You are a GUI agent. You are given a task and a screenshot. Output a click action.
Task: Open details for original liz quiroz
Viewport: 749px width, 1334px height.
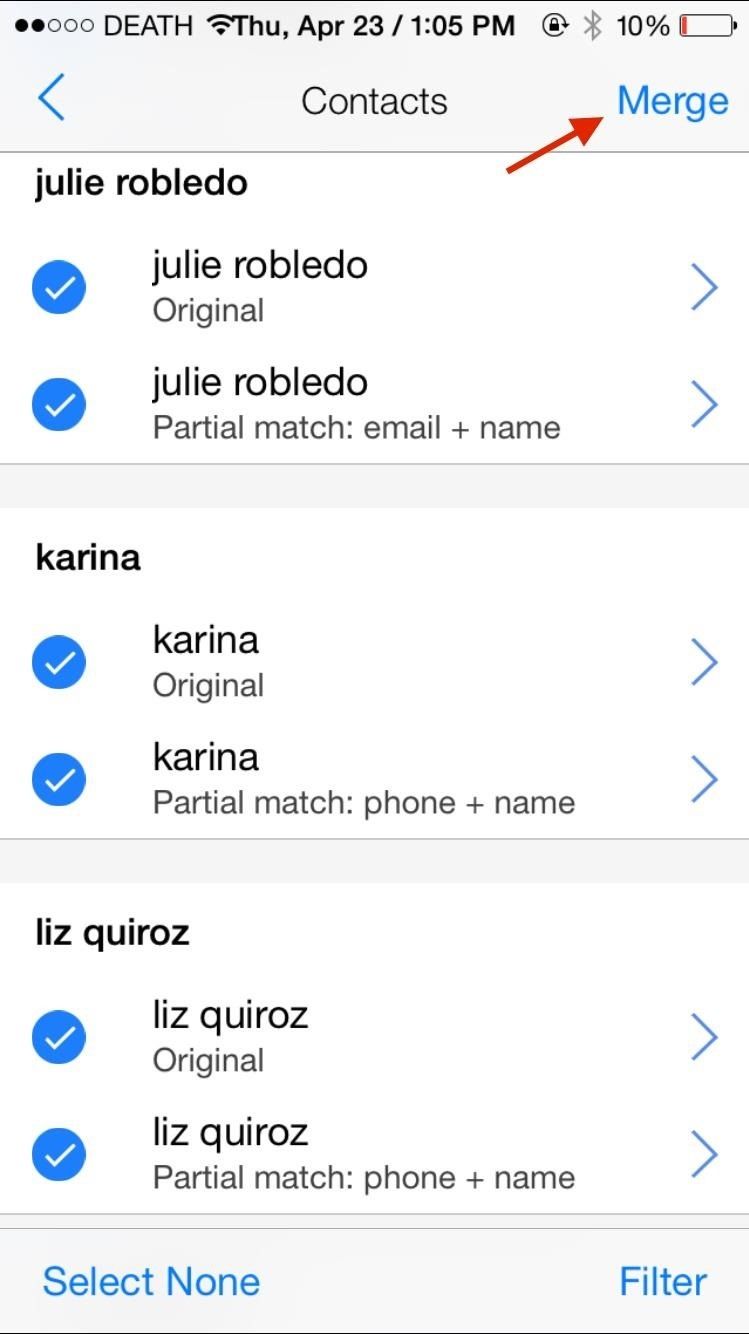click(704, 1037)
